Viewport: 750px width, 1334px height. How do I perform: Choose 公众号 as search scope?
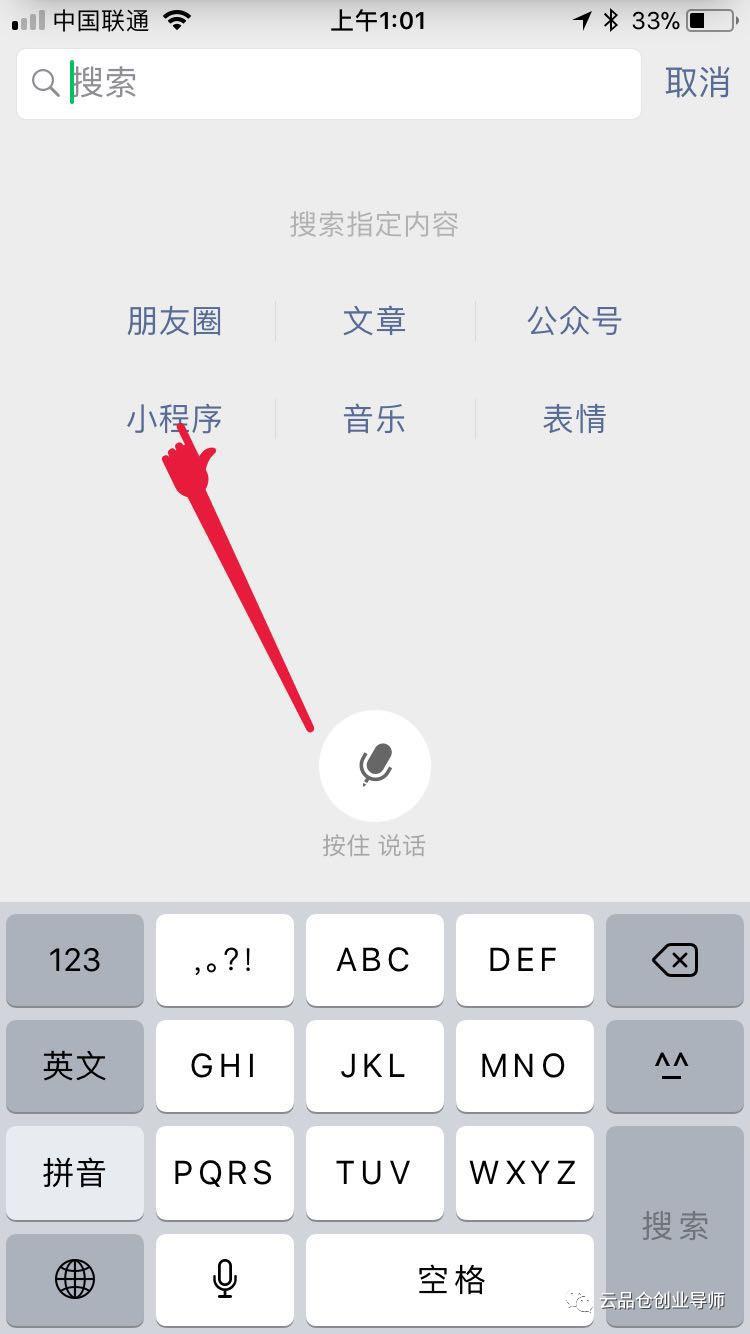(574, 321)
